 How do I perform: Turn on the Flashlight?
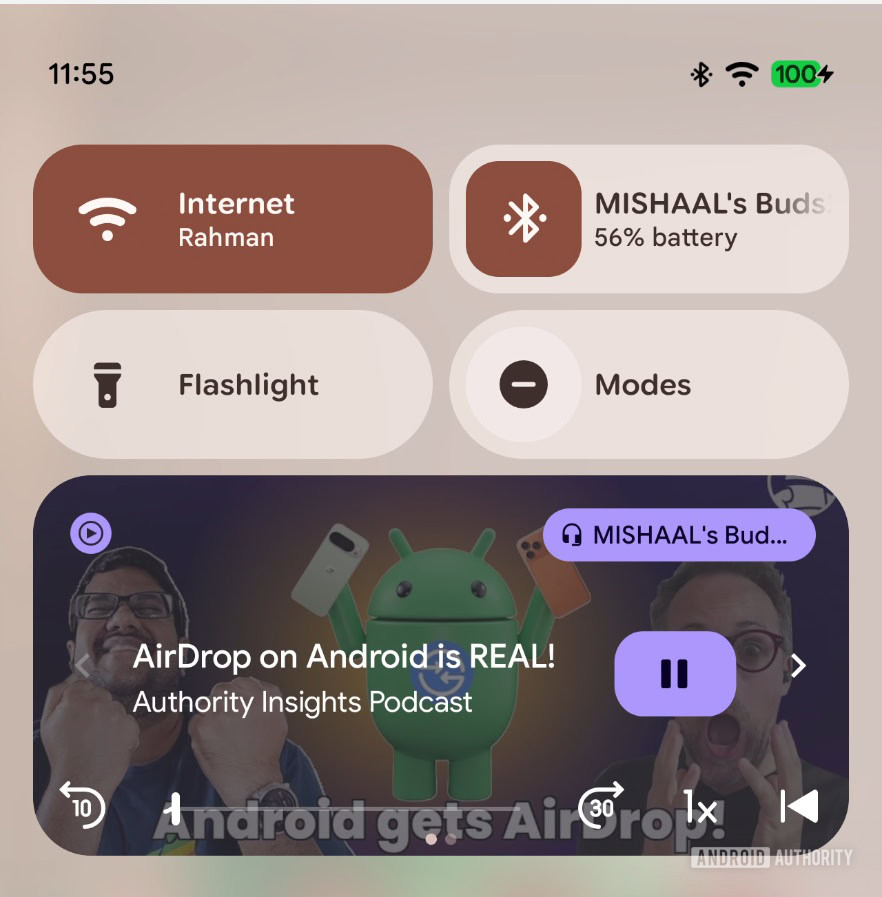[232, 385]
